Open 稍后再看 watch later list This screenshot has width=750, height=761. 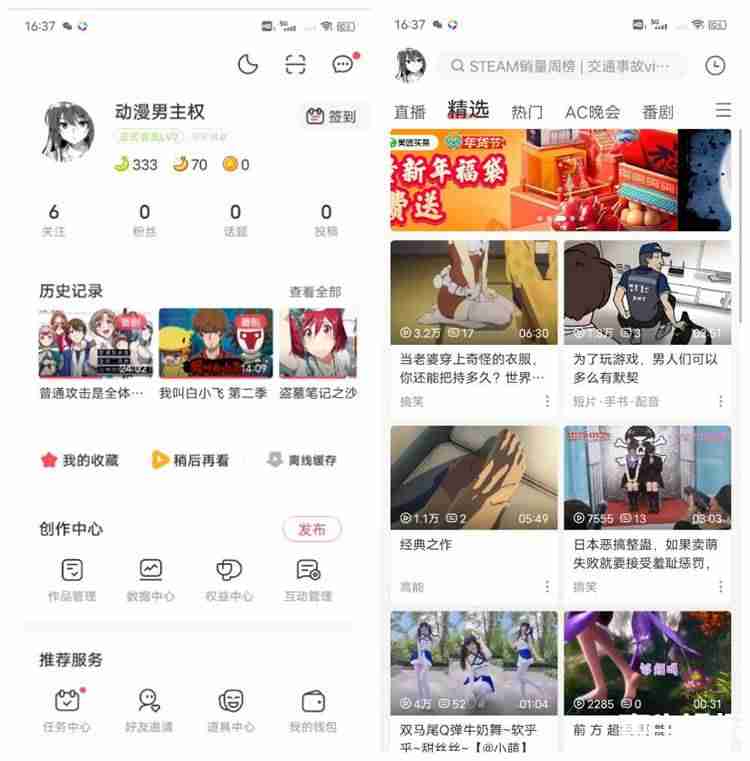pyautogui.click(x=190, y=460)
